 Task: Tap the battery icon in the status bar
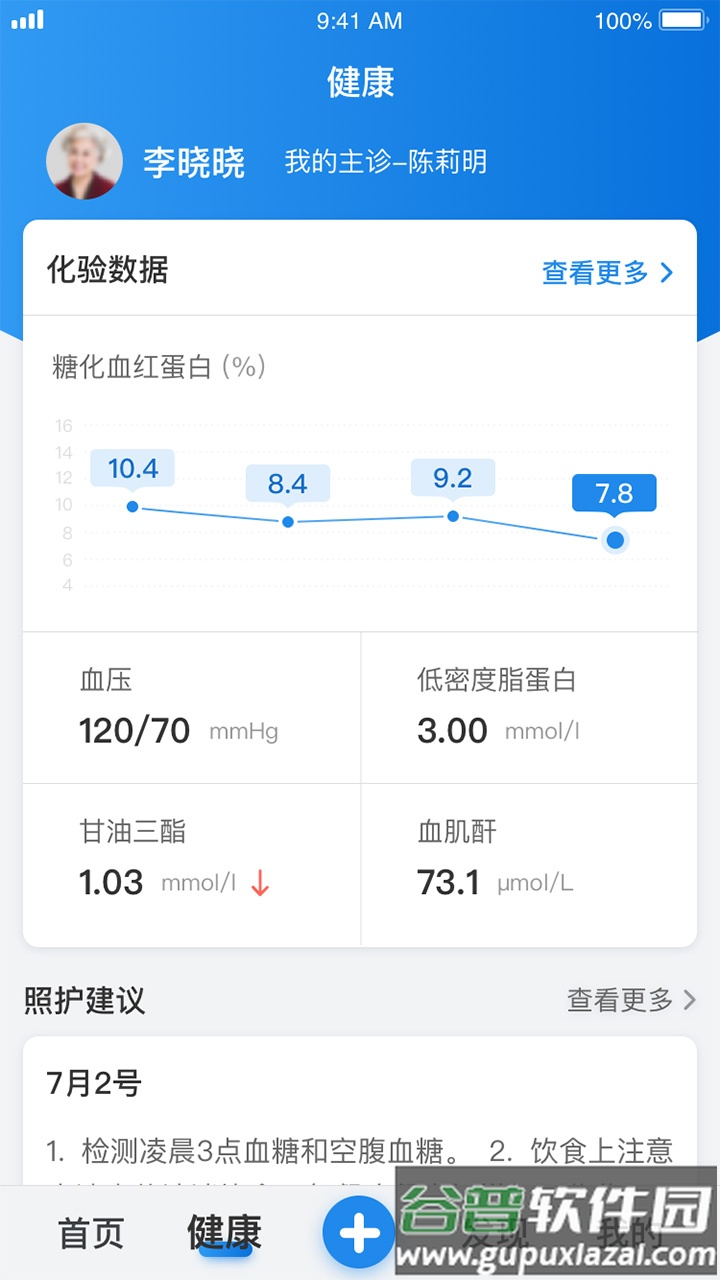click(x=684, y=18)
